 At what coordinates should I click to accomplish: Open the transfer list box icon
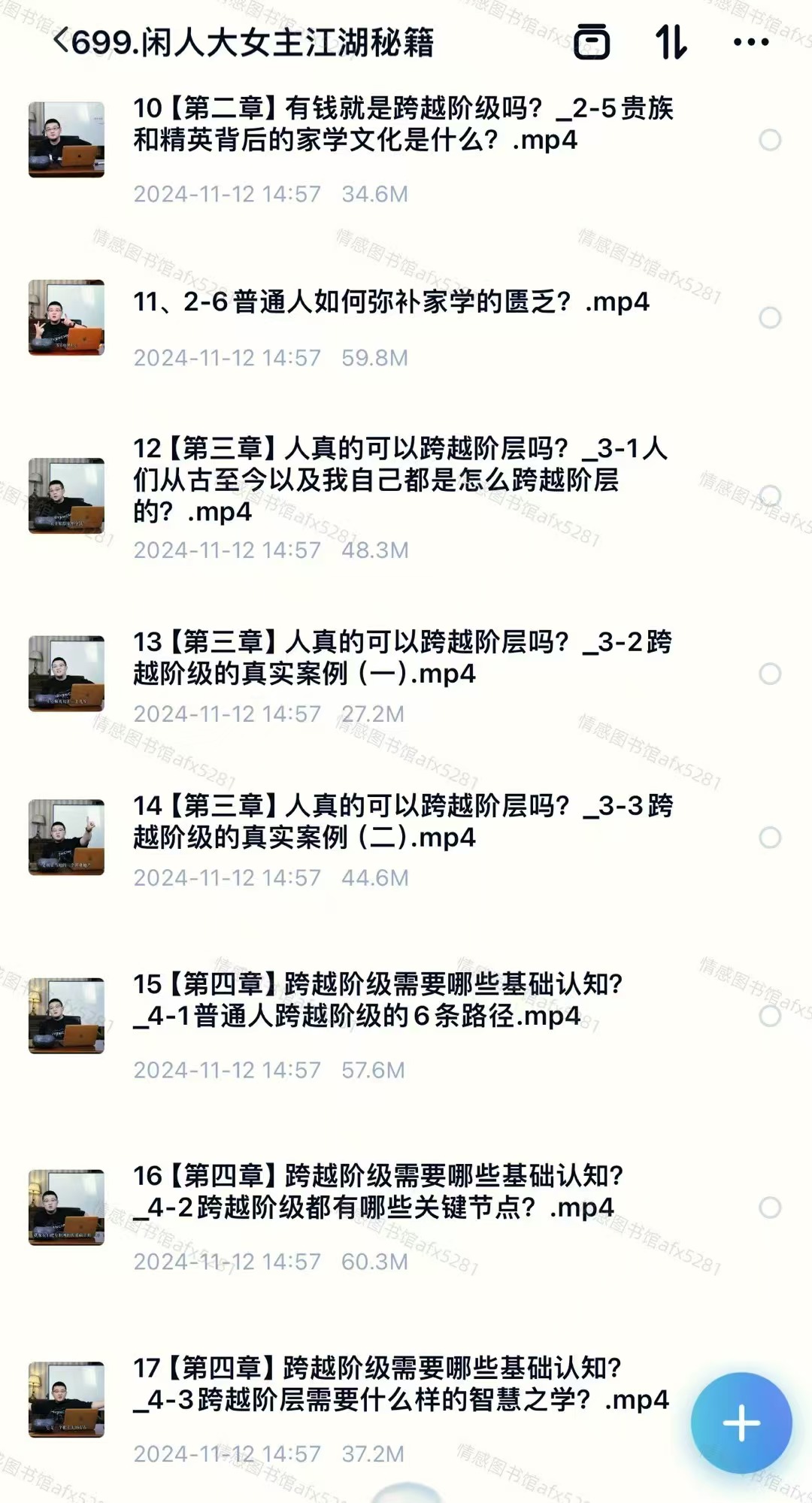[592, 41]
